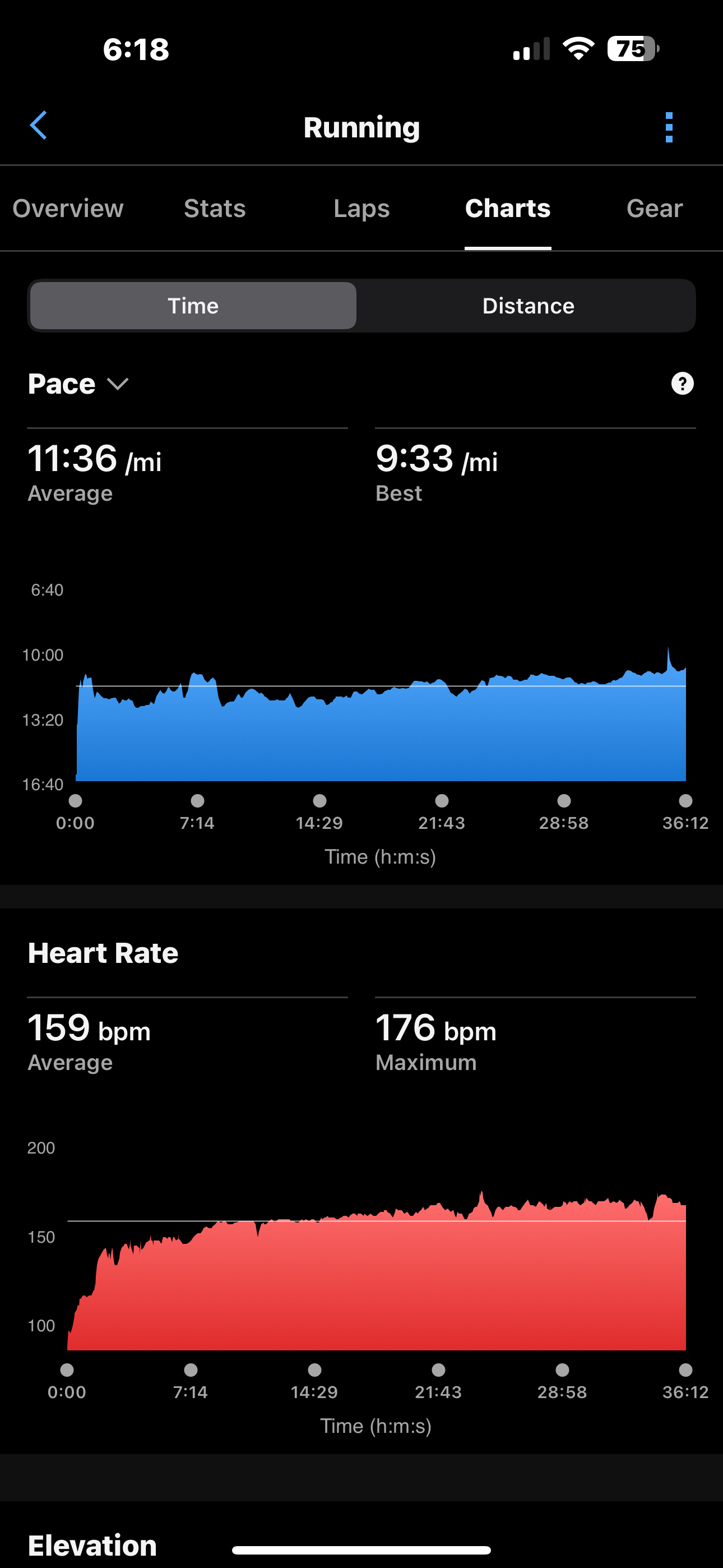Switch charts to Distance
Image resolution: width=723 pixels, height=1568 pixels.
click(529, 306)
